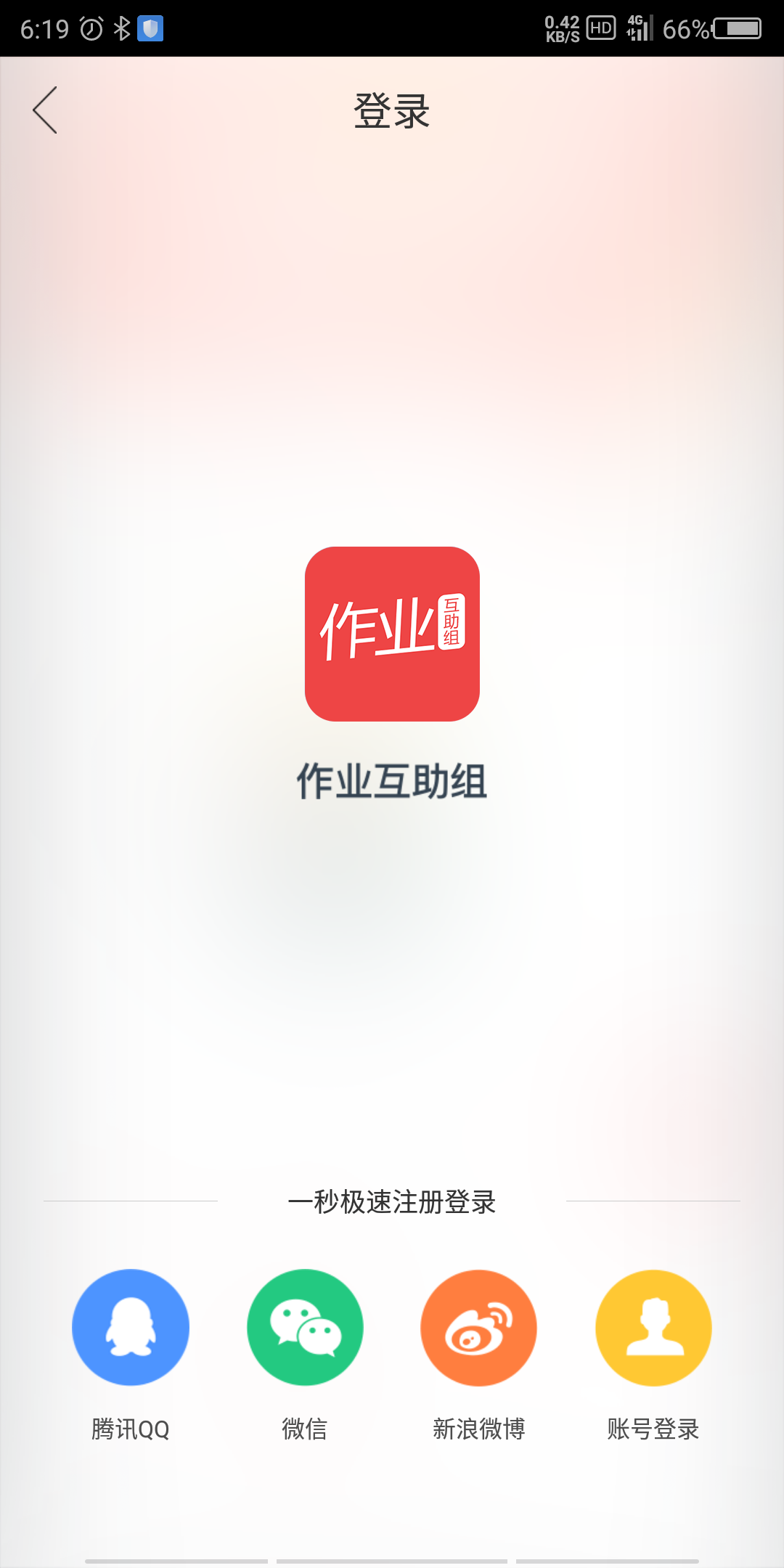784x1568 pixels.
Task: Choose 新浪微博 login
Action: click(479, 1327)
